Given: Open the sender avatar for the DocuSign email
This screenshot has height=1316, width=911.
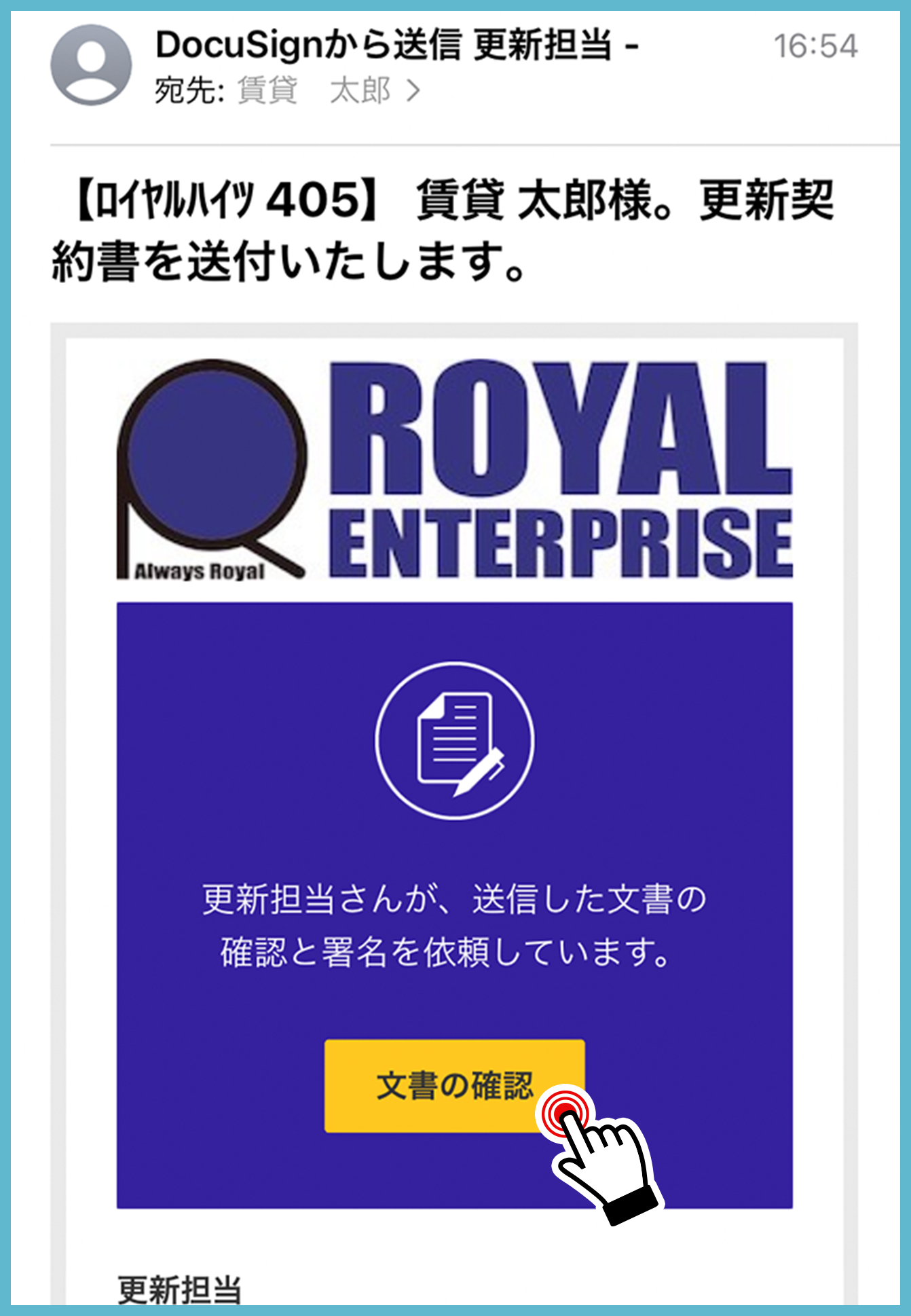Looking at the screenshot, I should point(91,65).
